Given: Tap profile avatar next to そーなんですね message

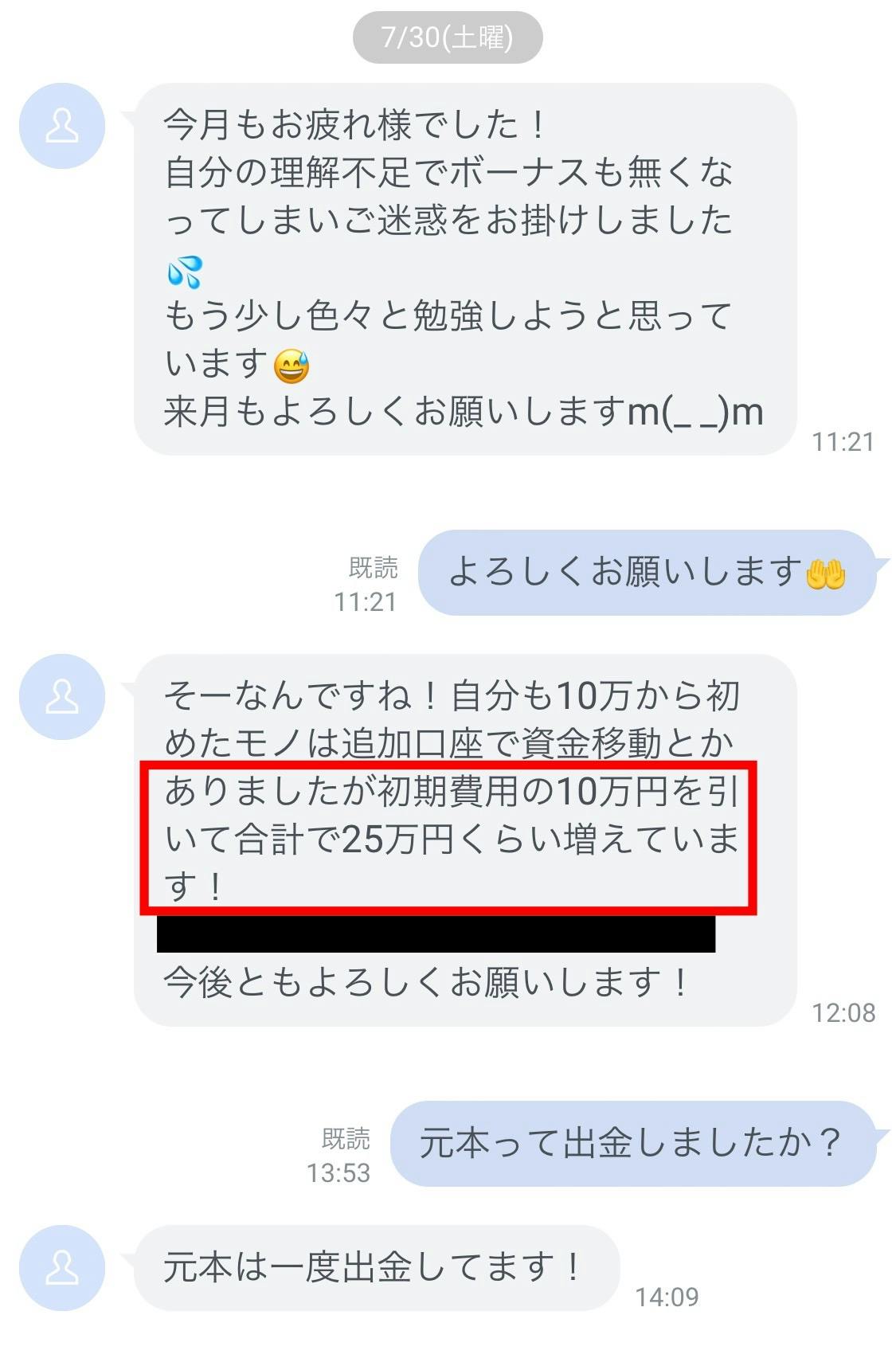Looking at the screenshot, I should [62, 697].
